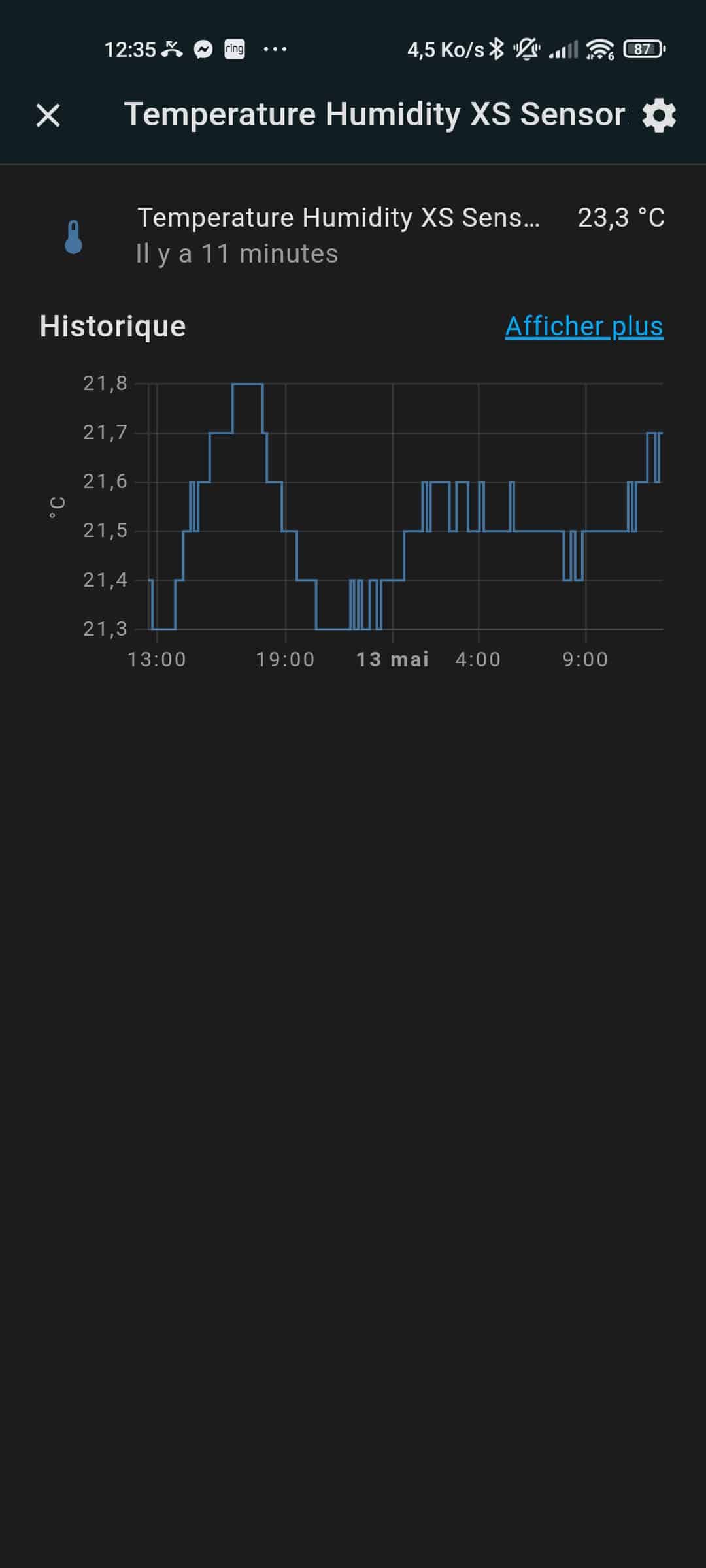The width and height of the screenshot is (706, 1568).
Task: Tap the Afficher plus link
Action: [x=584, y=326]
